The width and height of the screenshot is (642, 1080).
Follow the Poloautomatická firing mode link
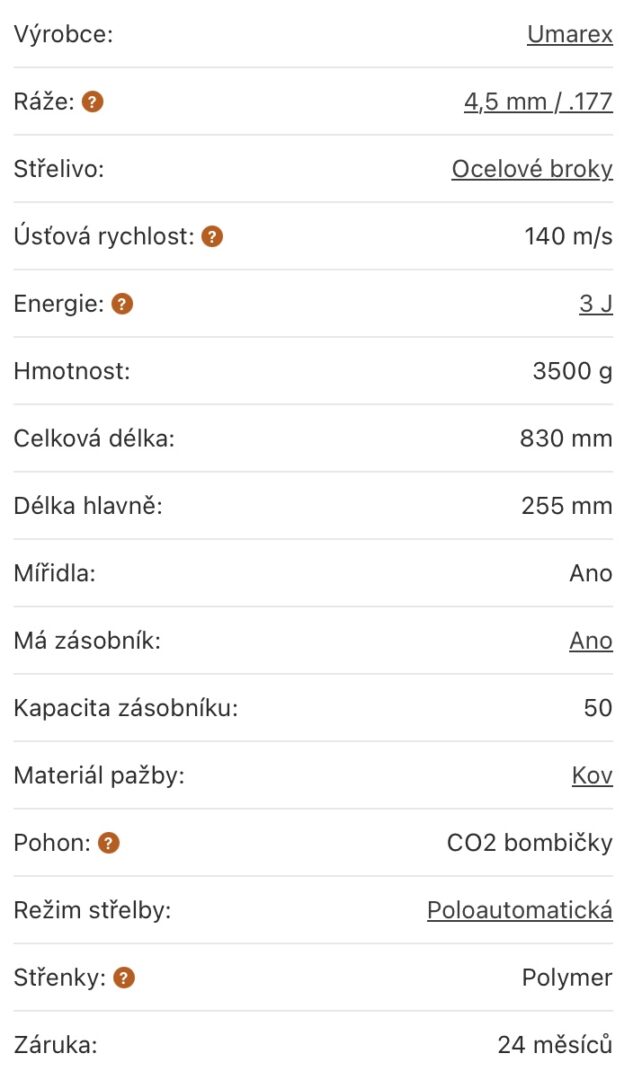(519, 911)
